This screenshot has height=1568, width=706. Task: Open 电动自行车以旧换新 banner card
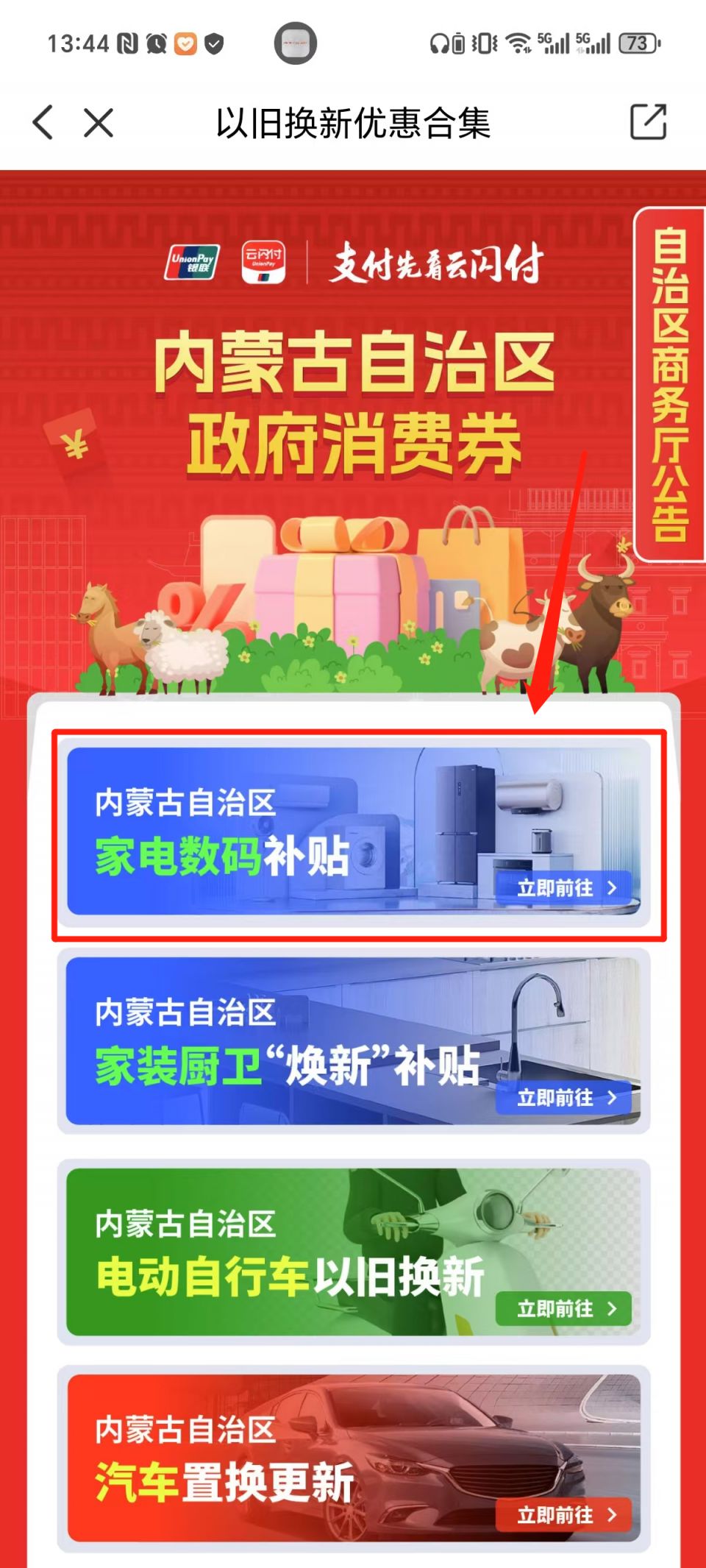pyautogui.click(x=354, y=1252)
